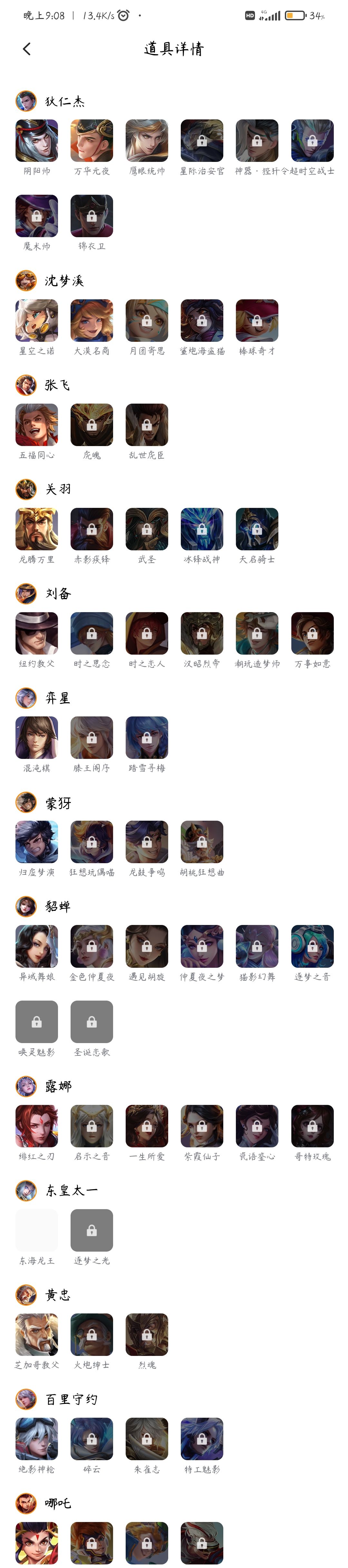Tap the locked 冰锋战神 skin
The width and height of the screenshot is (348, 1568).
coord(202,528)
